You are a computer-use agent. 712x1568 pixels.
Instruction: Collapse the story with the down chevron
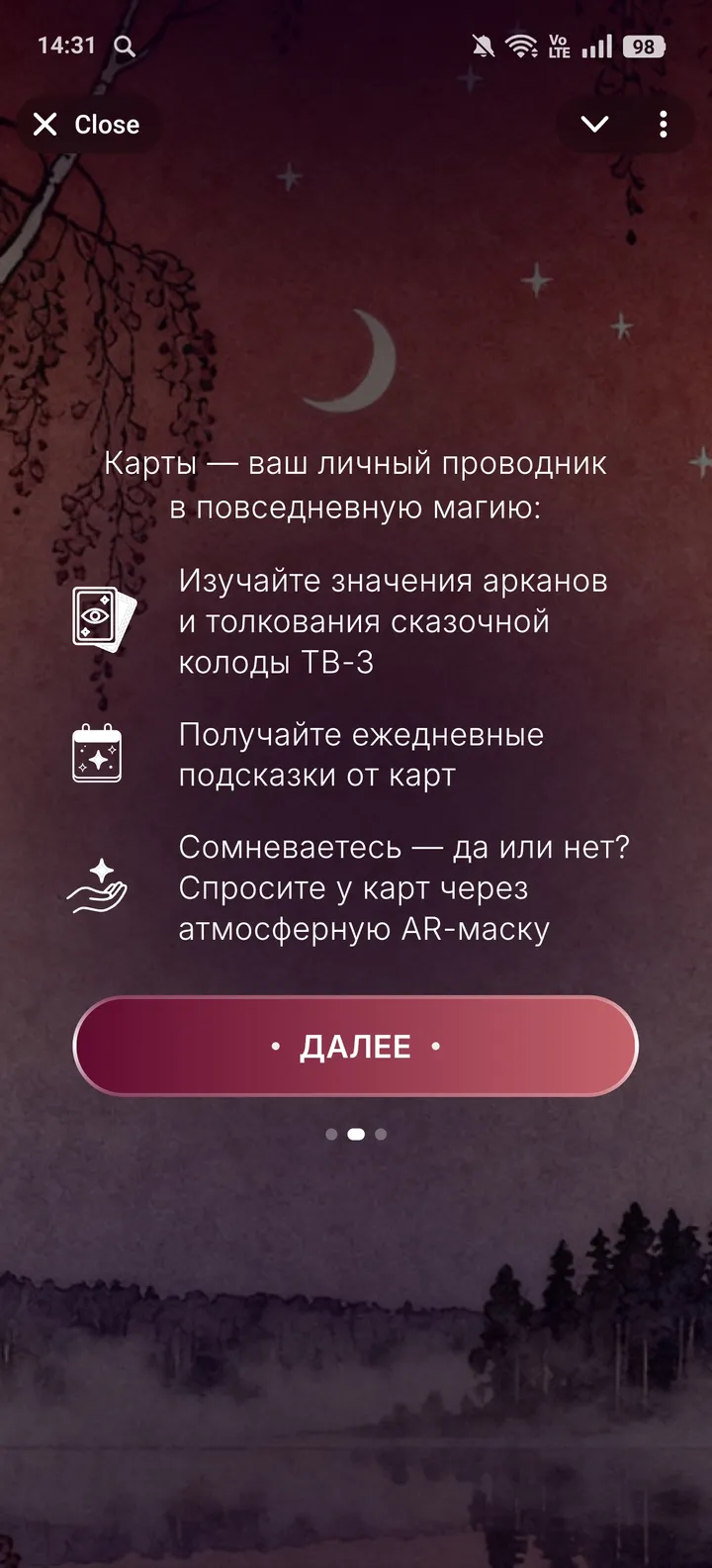coord(594,123)
